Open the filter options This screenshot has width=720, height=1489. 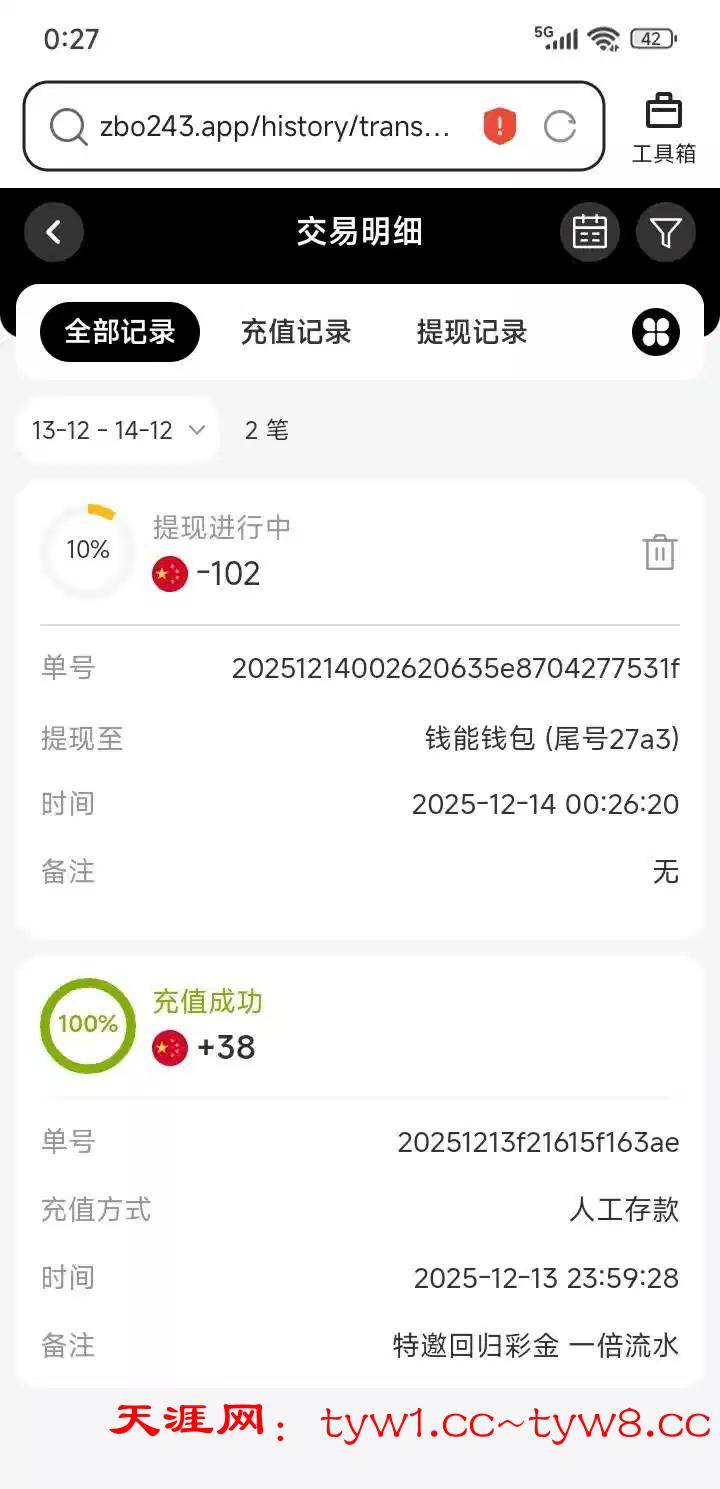tap(665, 233)
